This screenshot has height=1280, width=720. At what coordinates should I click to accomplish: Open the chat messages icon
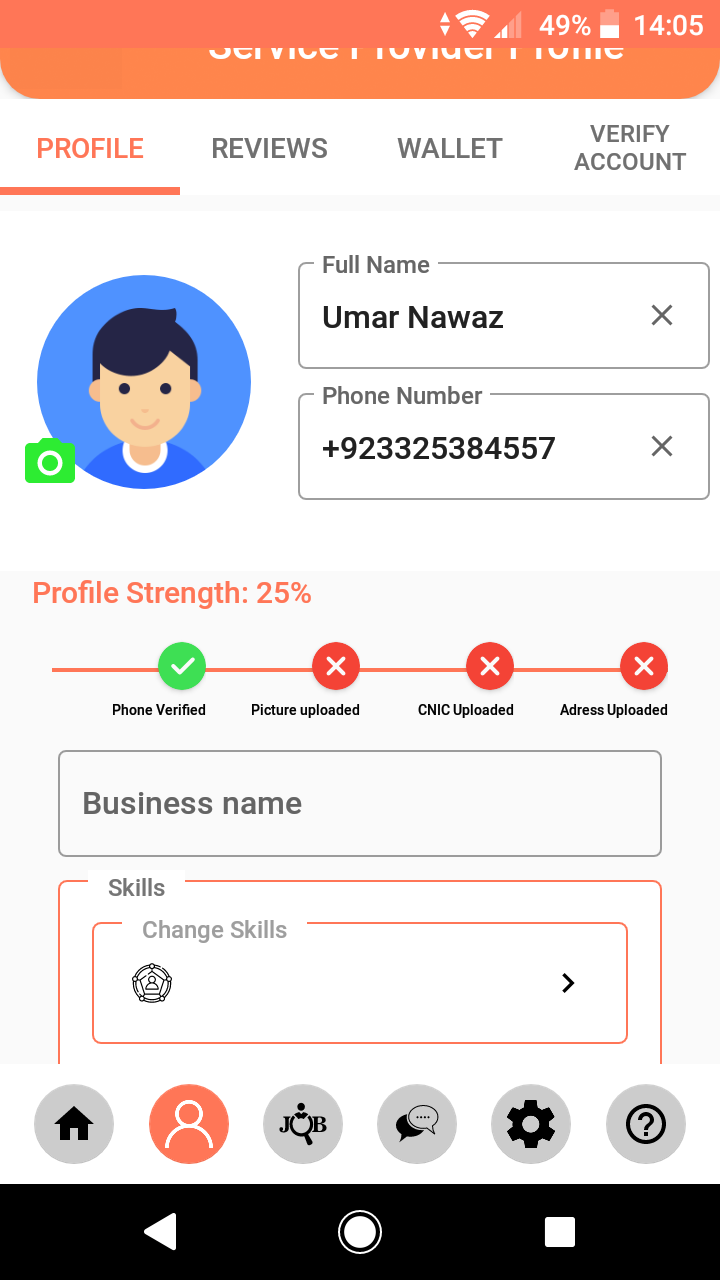point(417,1125)
